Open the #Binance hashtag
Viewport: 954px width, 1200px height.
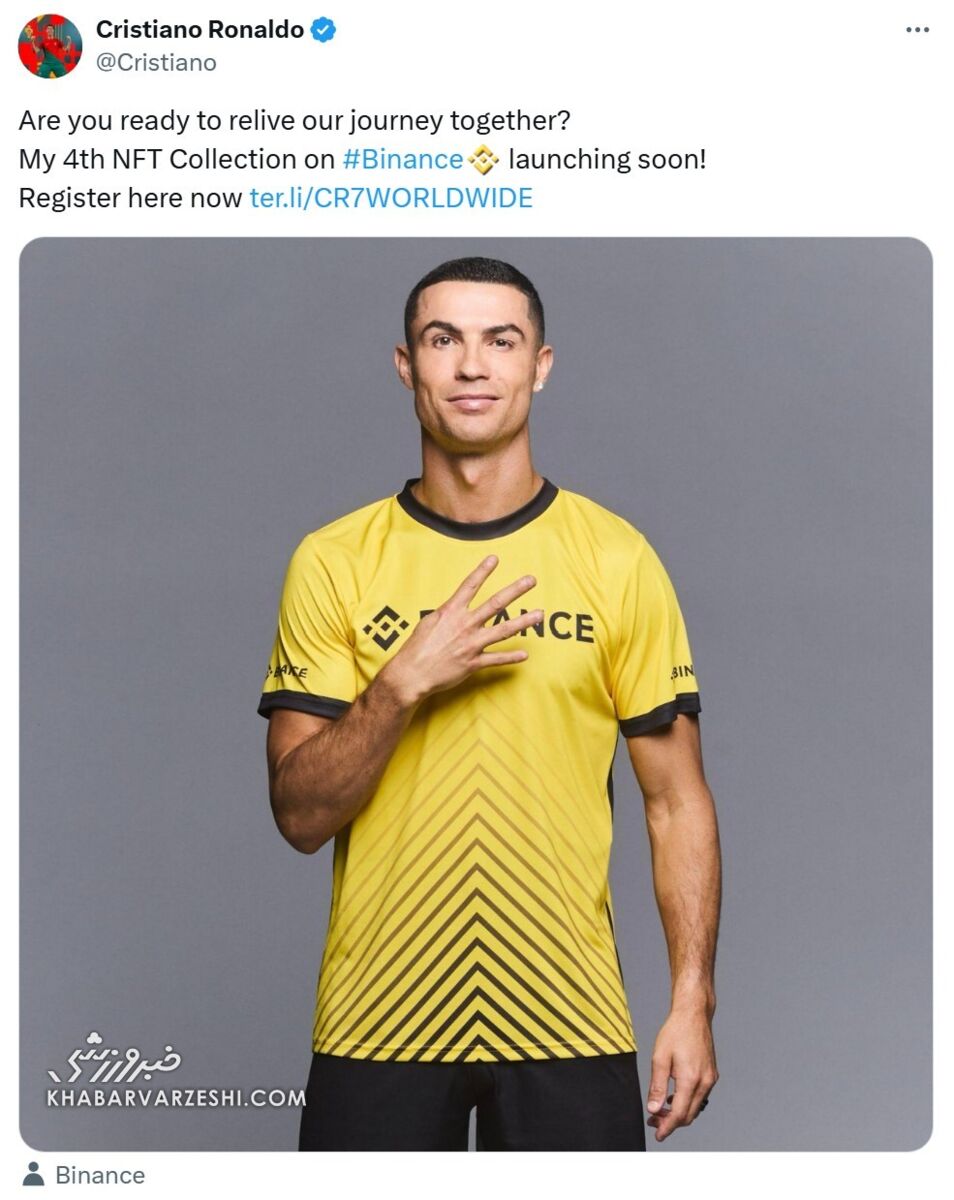(403, 159)
